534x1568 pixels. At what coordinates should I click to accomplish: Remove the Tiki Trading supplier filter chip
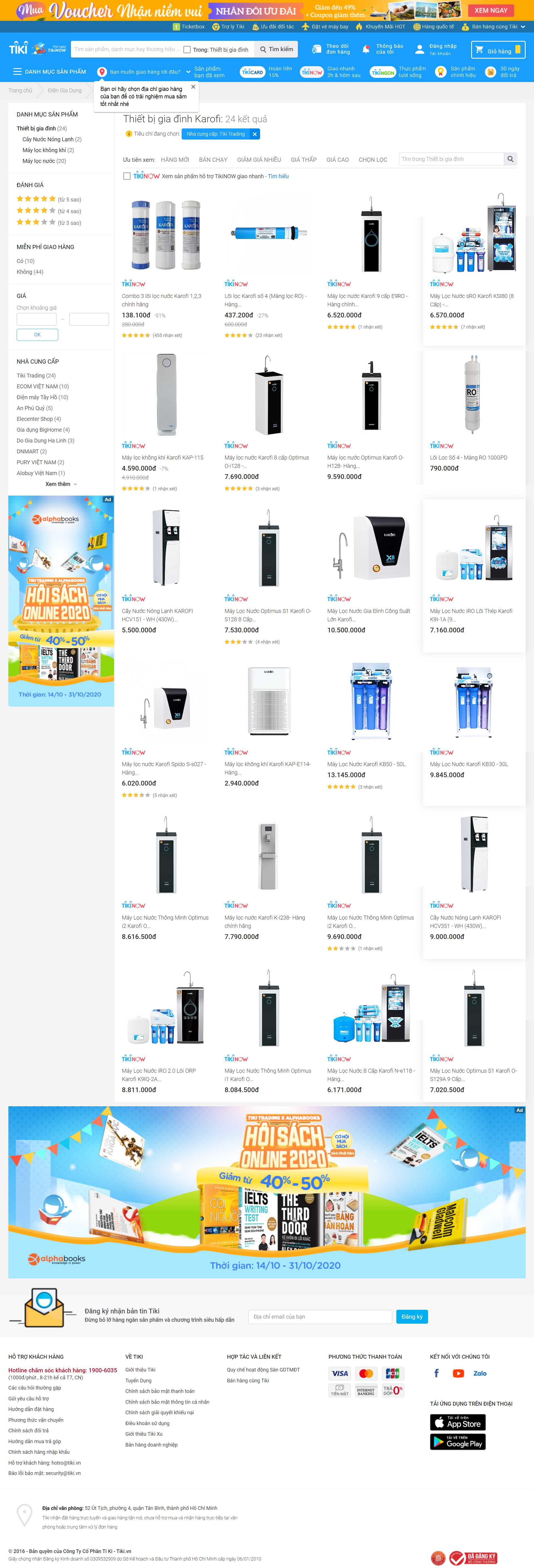pyautogui.click(x=254, y=134)
